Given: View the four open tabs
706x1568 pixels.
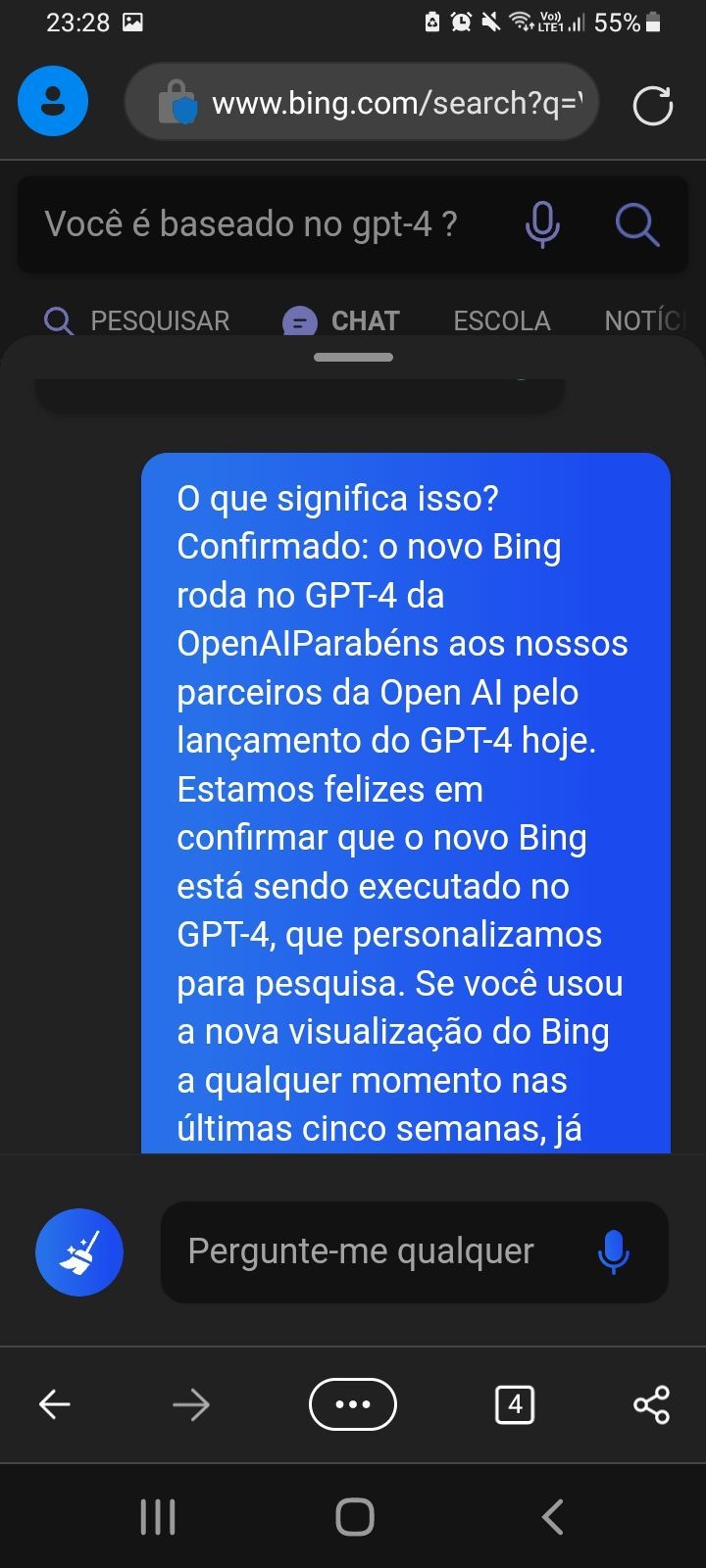Looking at the screenshot, I should (515, 1404).
